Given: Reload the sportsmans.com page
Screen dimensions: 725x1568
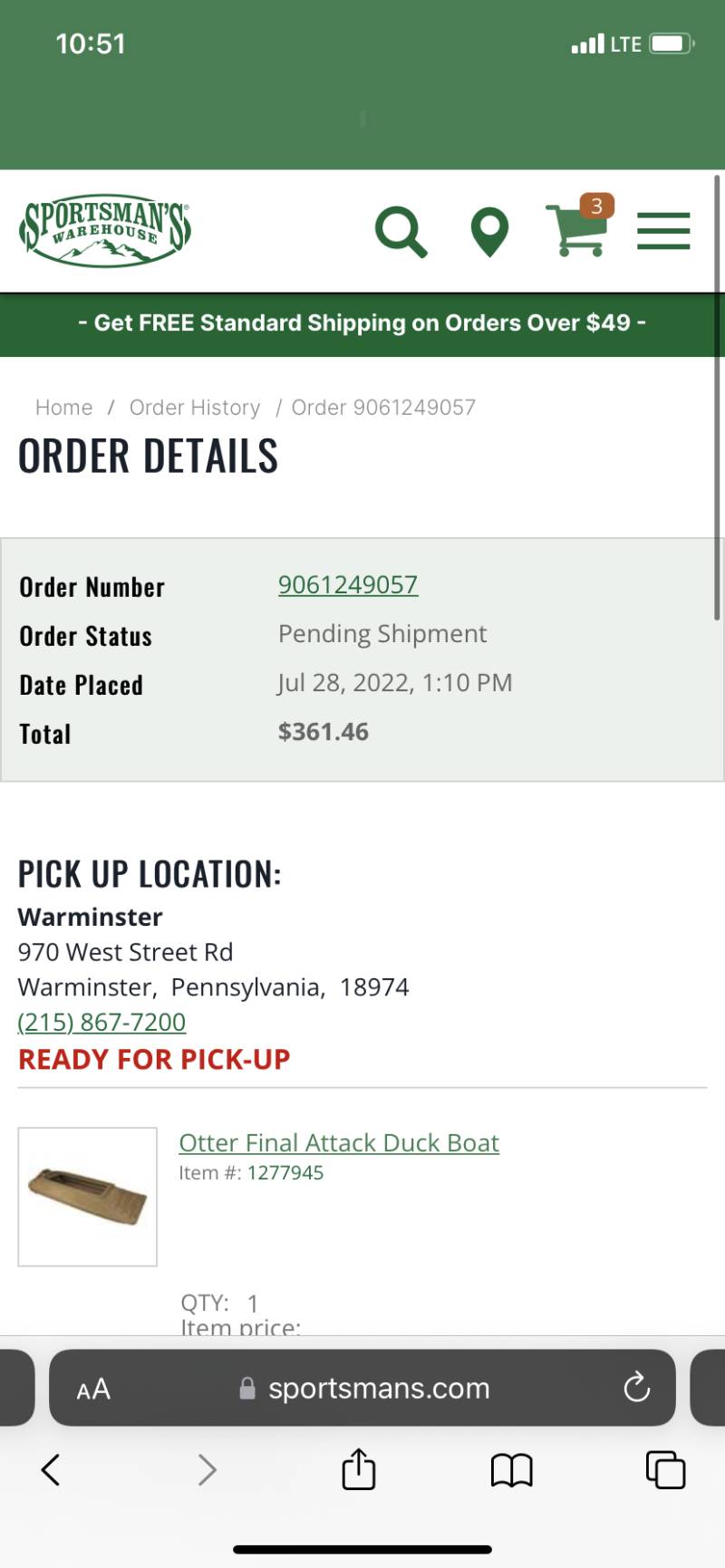Looking at the screenshot, I should click(x=637, y=1387).
